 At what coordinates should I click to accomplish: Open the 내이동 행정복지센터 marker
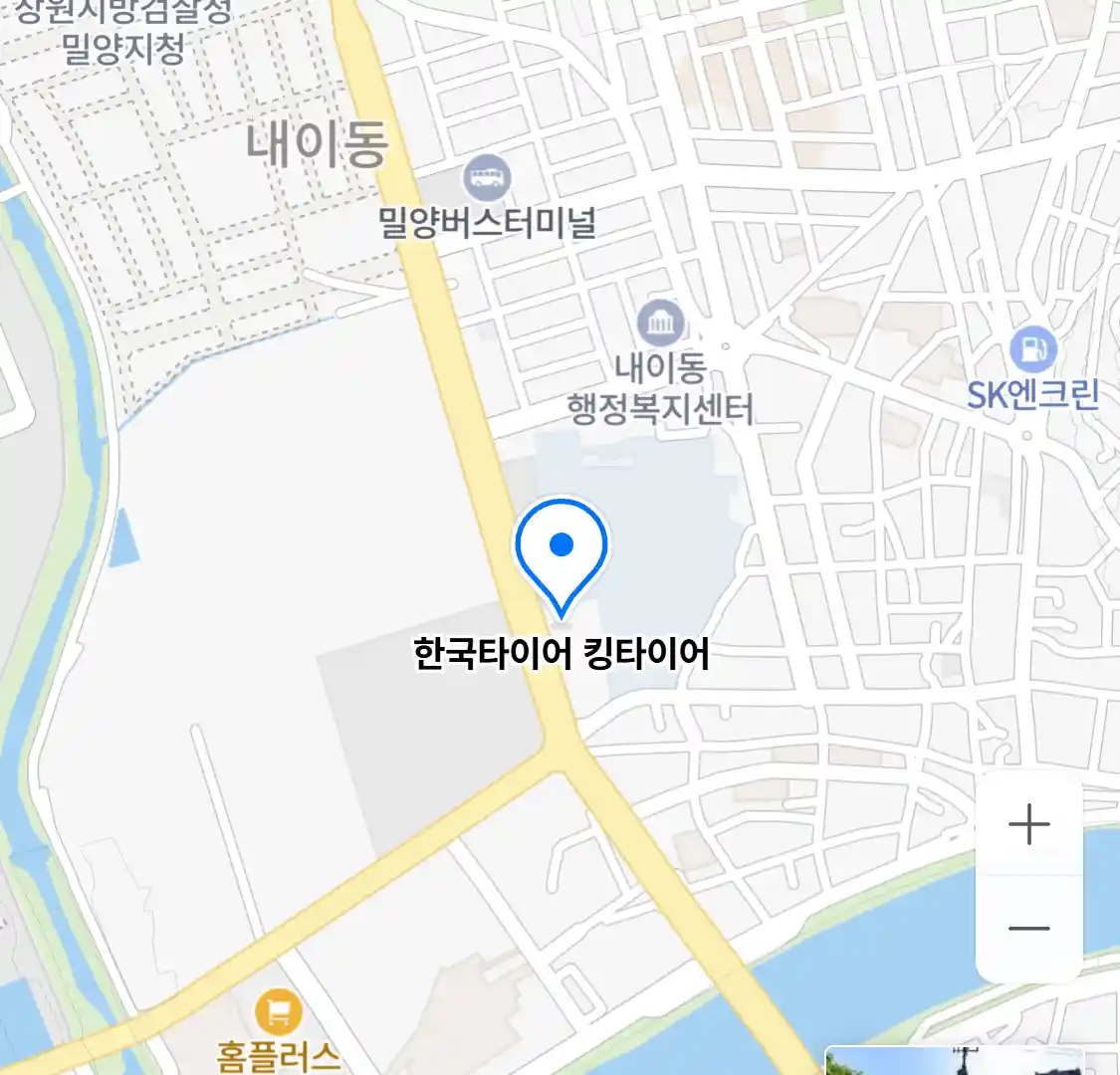coord(660,322)
